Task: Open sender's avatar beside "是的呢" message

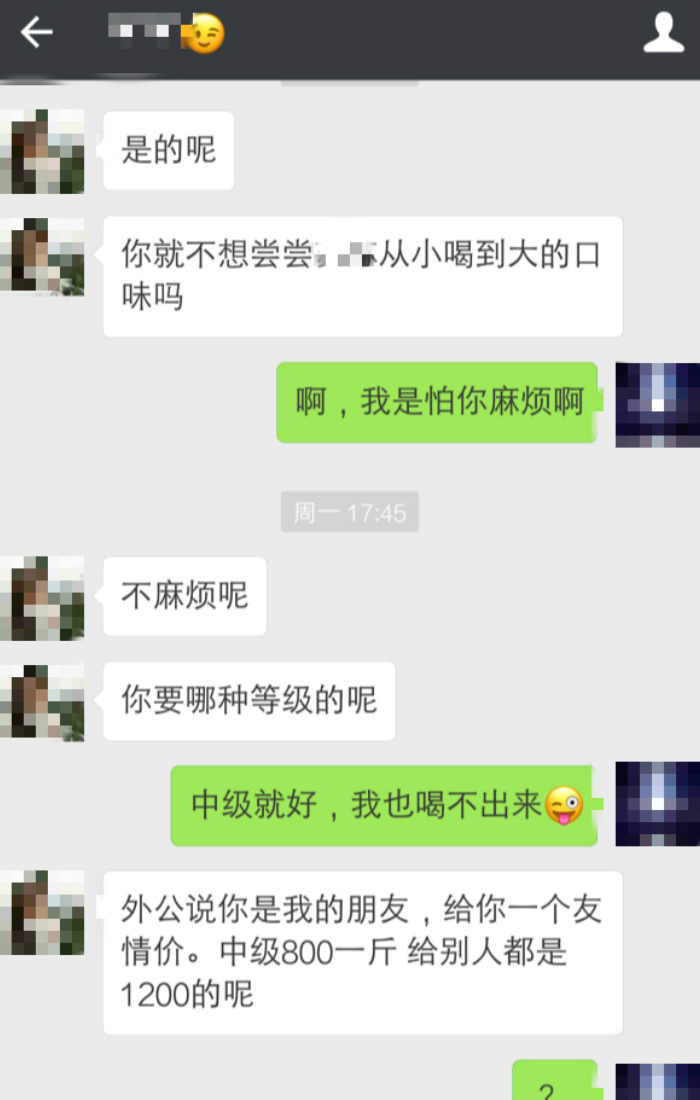Action: point(42,151)
